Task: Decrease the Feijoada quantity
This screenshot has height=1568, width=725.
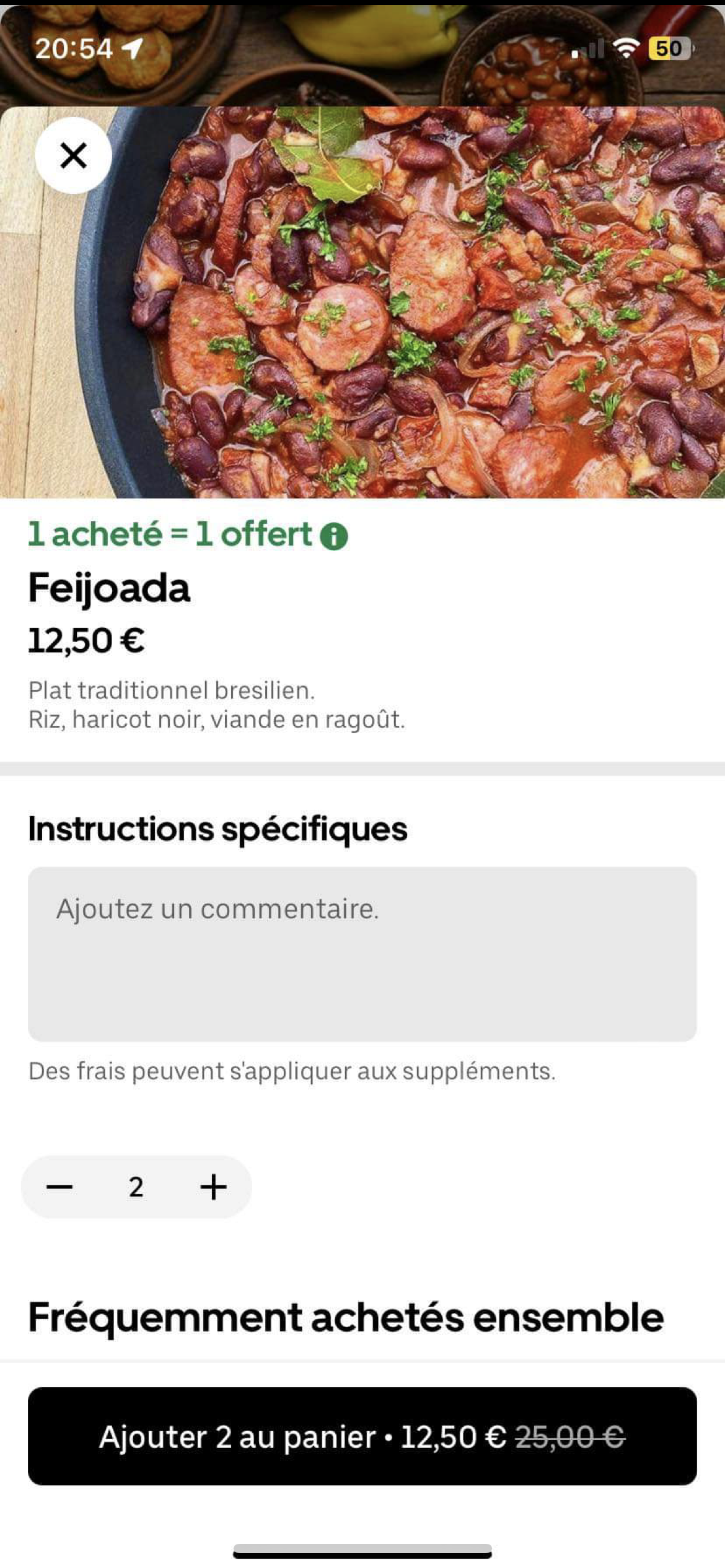Action: tap(59, 1187)
